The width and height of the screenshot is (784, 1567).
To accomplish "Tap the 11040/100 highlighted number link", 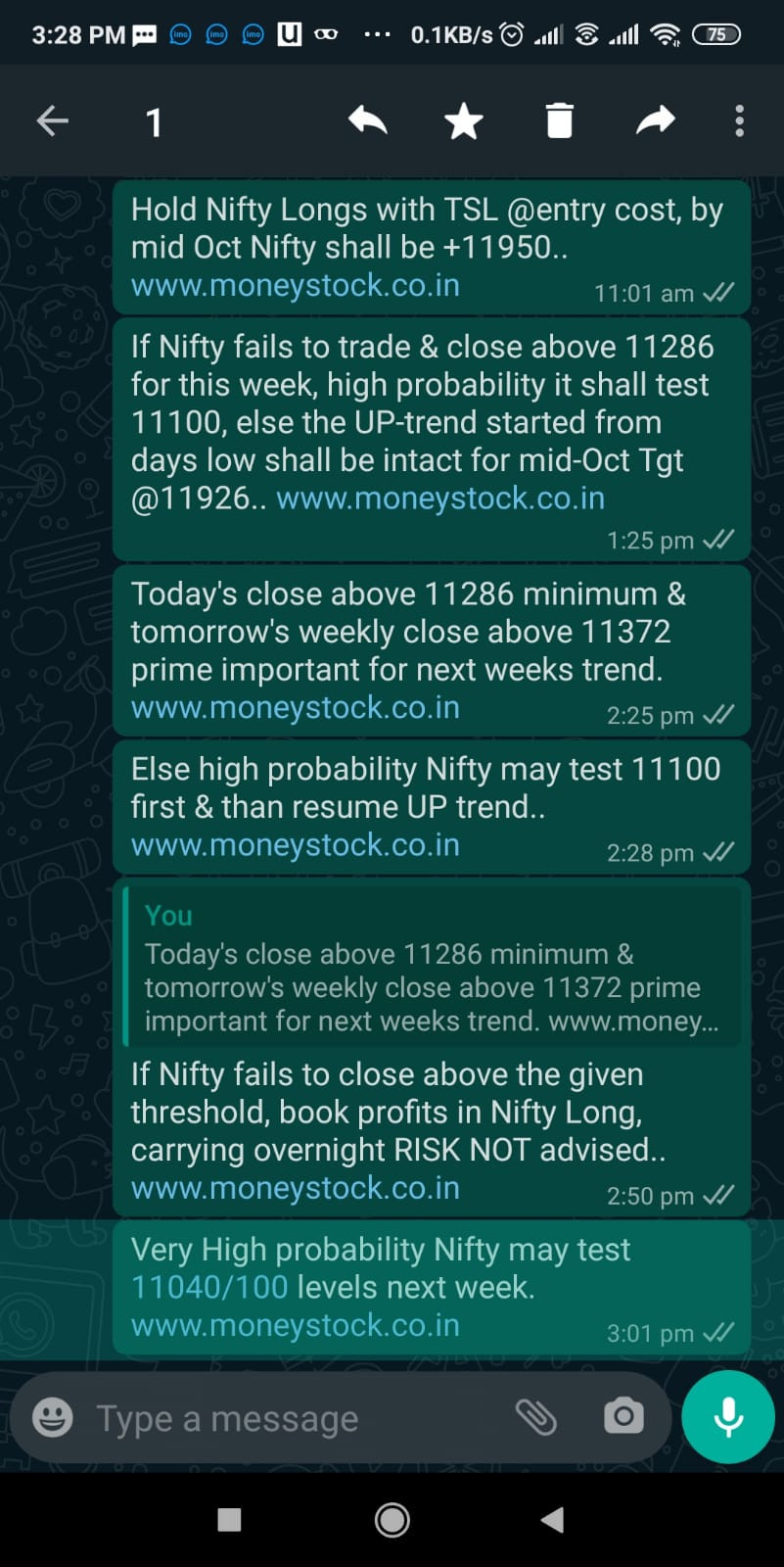I will (209, 1287).
